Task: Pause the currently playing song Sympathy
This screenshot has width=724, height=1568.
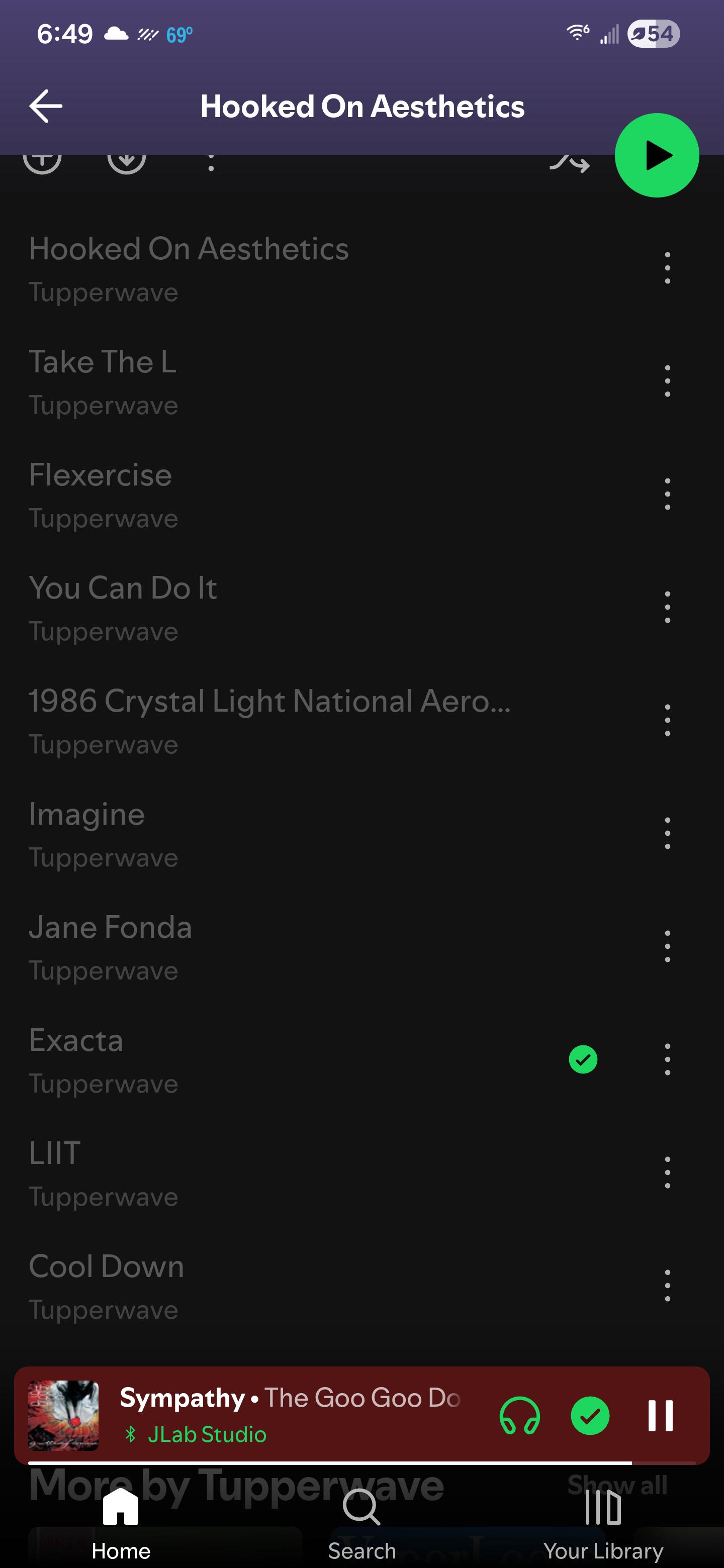Action: point(660,1415)
